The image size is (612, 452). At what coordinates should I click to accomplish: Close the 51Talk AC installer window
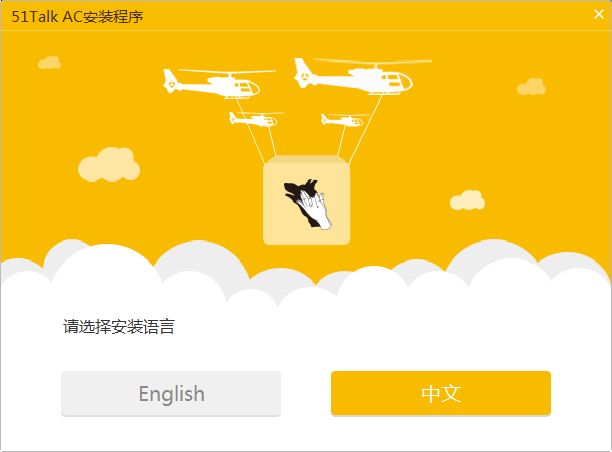point(598,14)
